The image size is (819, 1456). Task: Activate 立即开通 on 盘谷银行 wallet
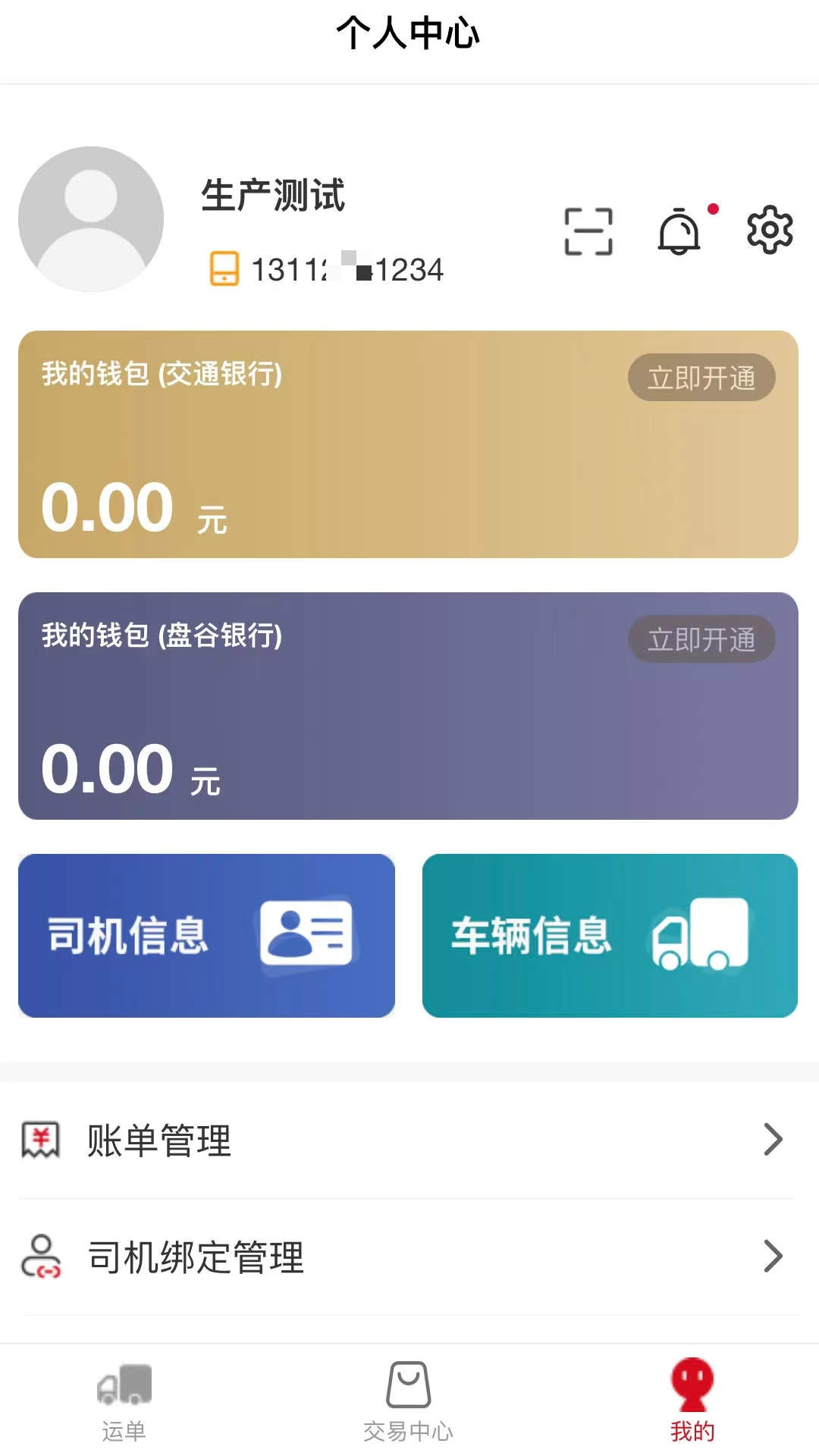pyautogui.click(x=702, y=640)
